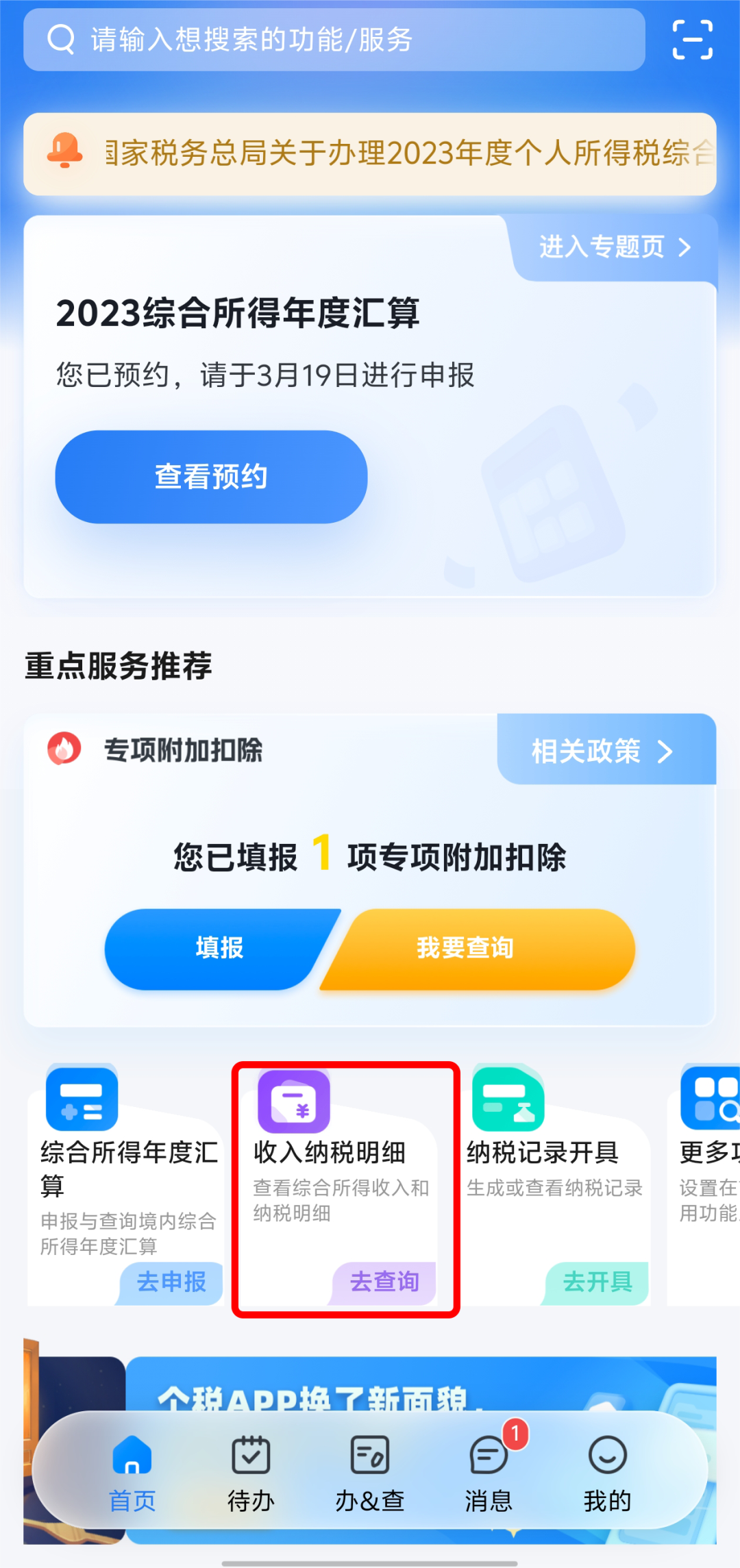Click the 查看预约 button
This screenshot has width=740, height=1568.
tap(210, 476)
